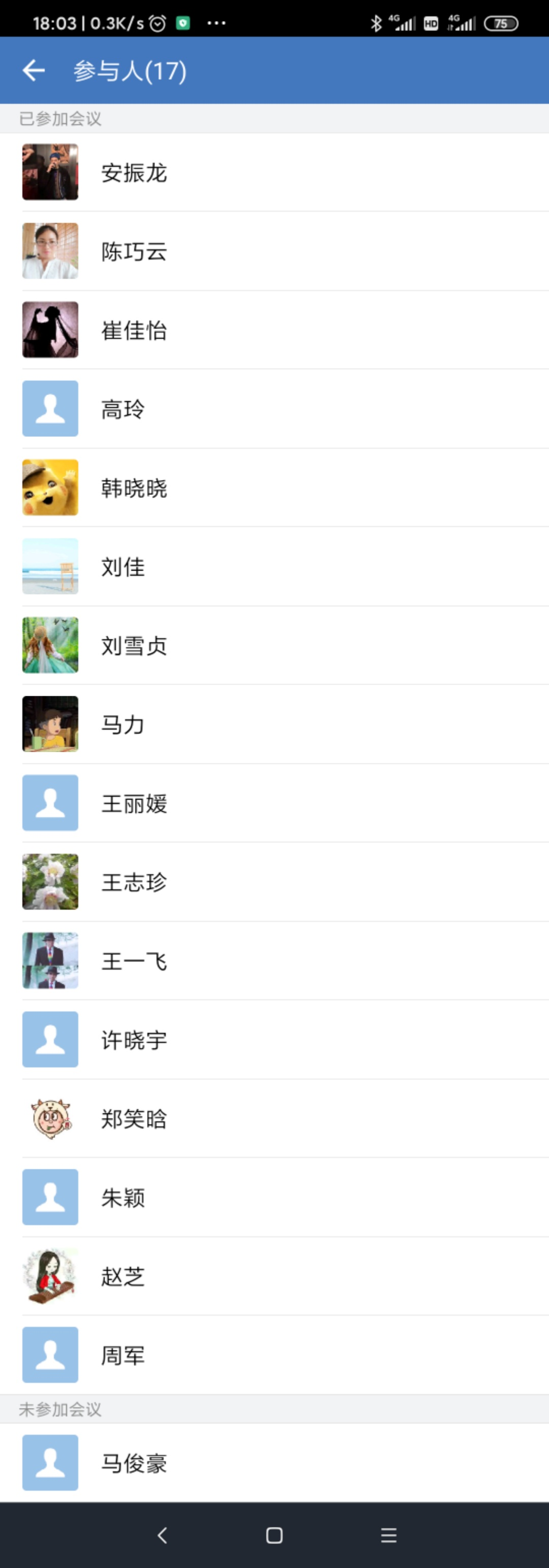The width and height of the screenshot is (549, 1568).
Task: View the 朱颖 row
Action: coord(123,1197)
